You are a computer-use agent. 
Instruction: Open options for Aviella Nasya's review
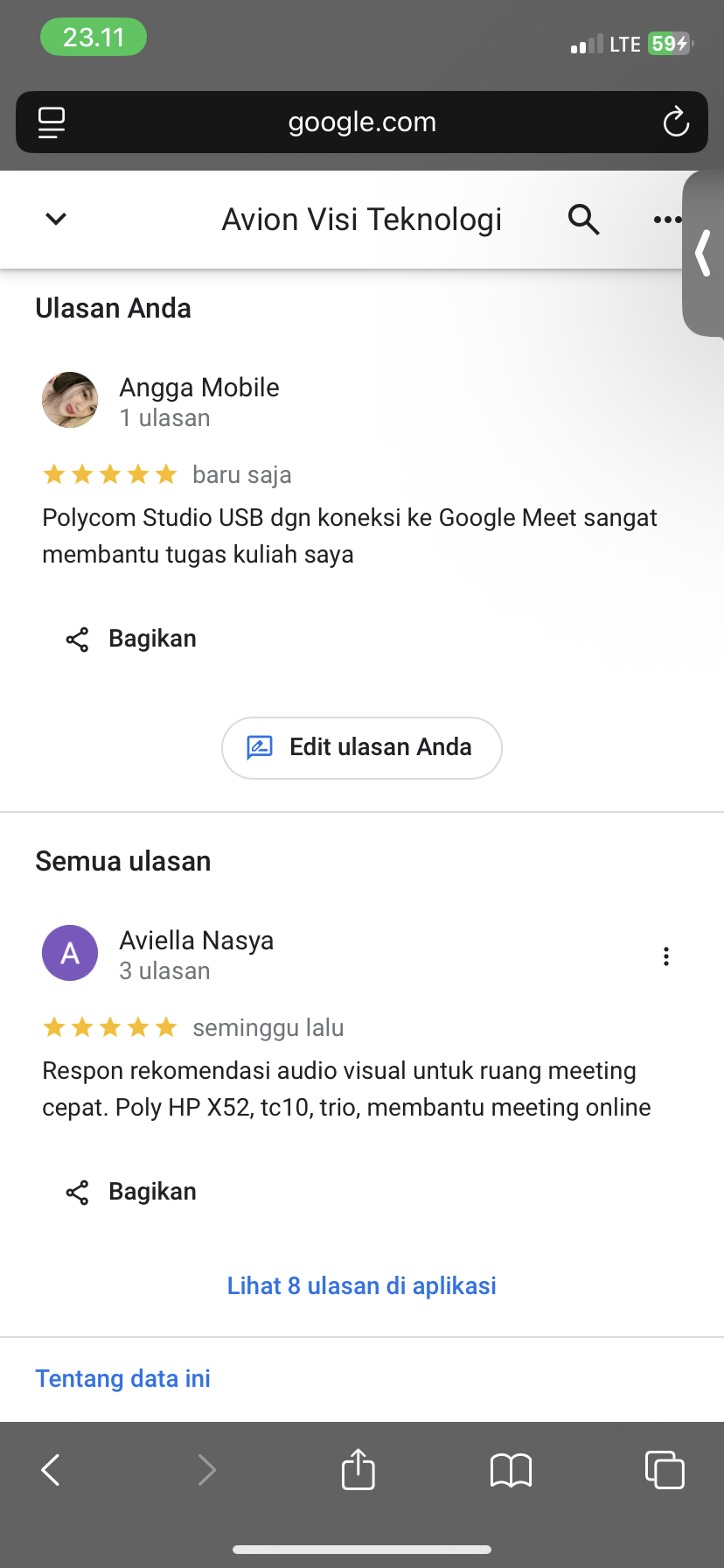(666, 956)
